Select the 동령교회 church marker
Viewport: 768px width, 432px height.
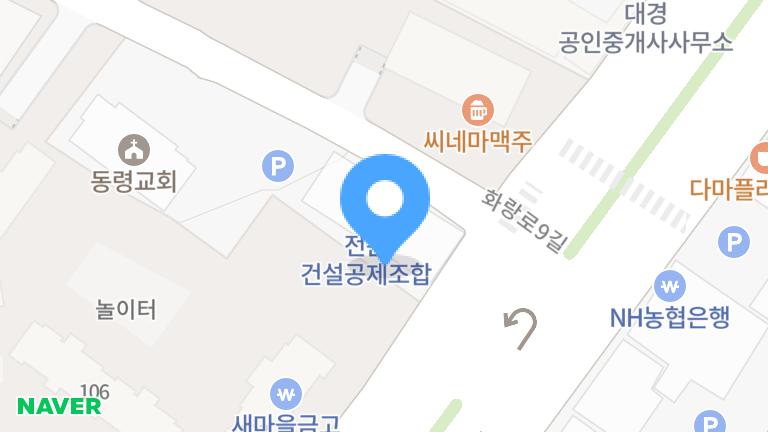tap(132, 151)
